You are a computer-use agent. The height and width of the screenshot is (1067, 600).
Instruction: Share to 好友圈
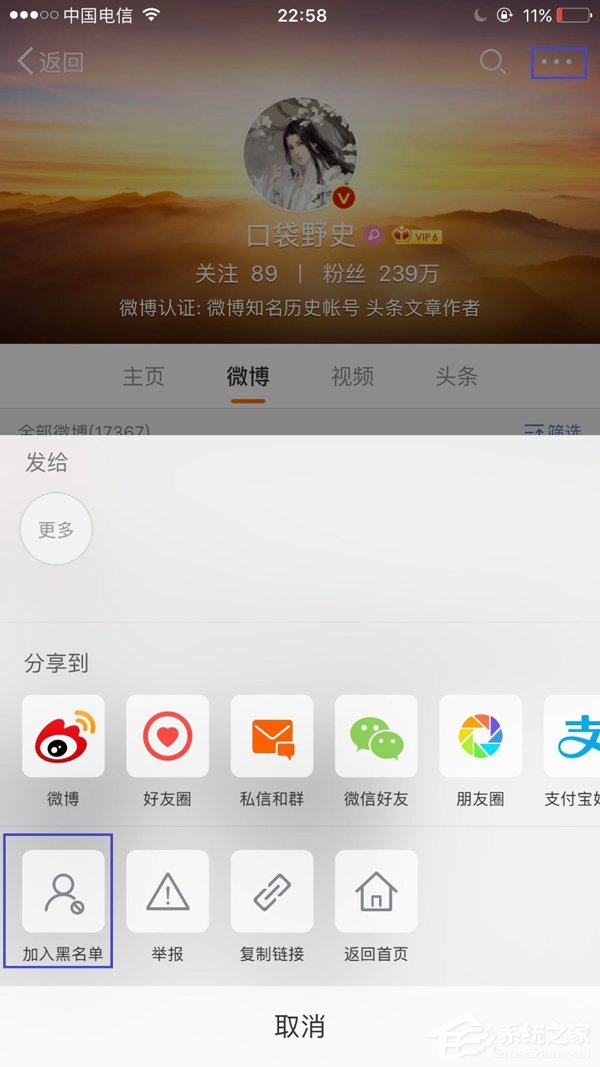pos(167,737)
